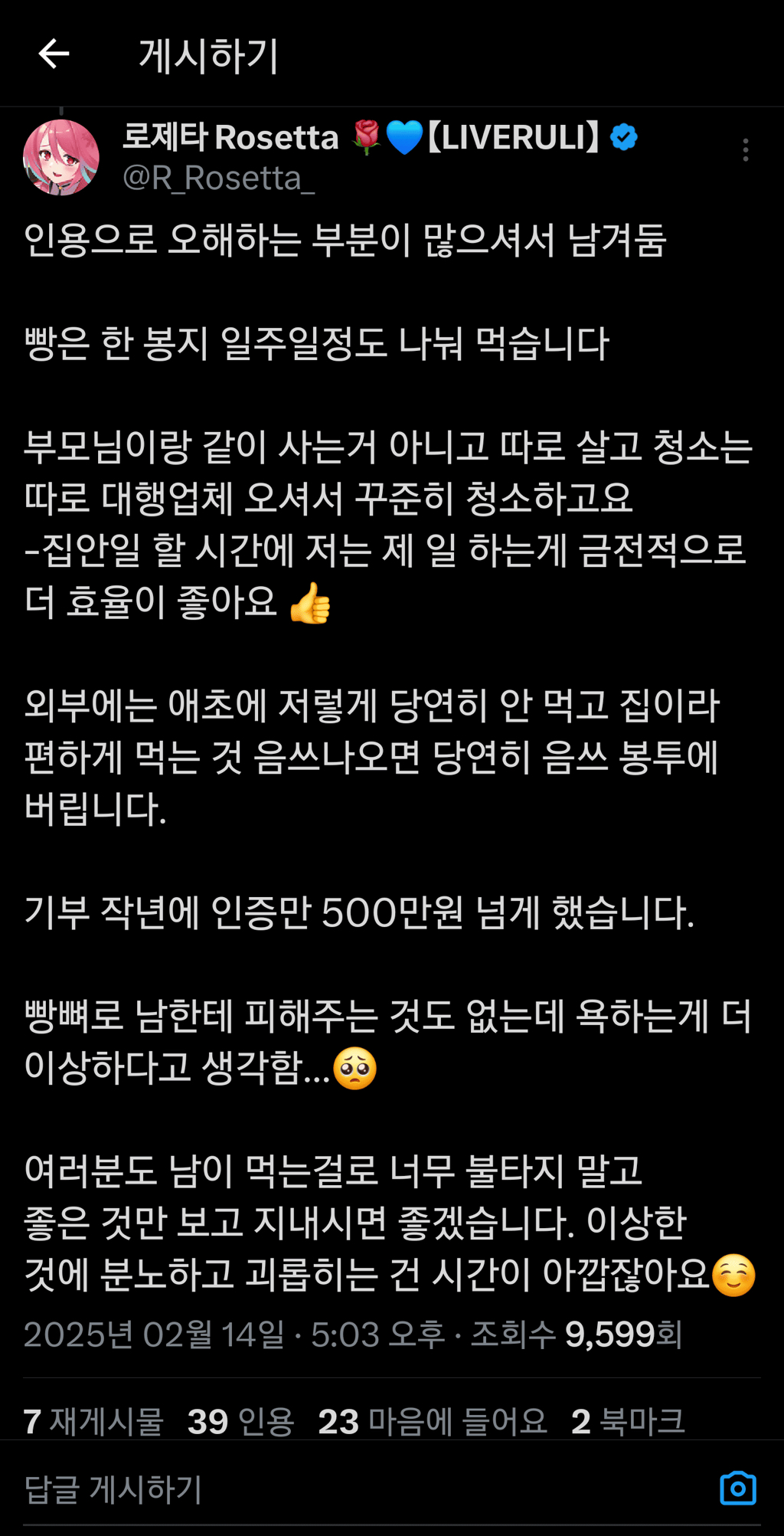This screenshot has height=1536, width=784.
Task: Open the @R_Rosetta_ profile via the name
Action: pos(230,138)
